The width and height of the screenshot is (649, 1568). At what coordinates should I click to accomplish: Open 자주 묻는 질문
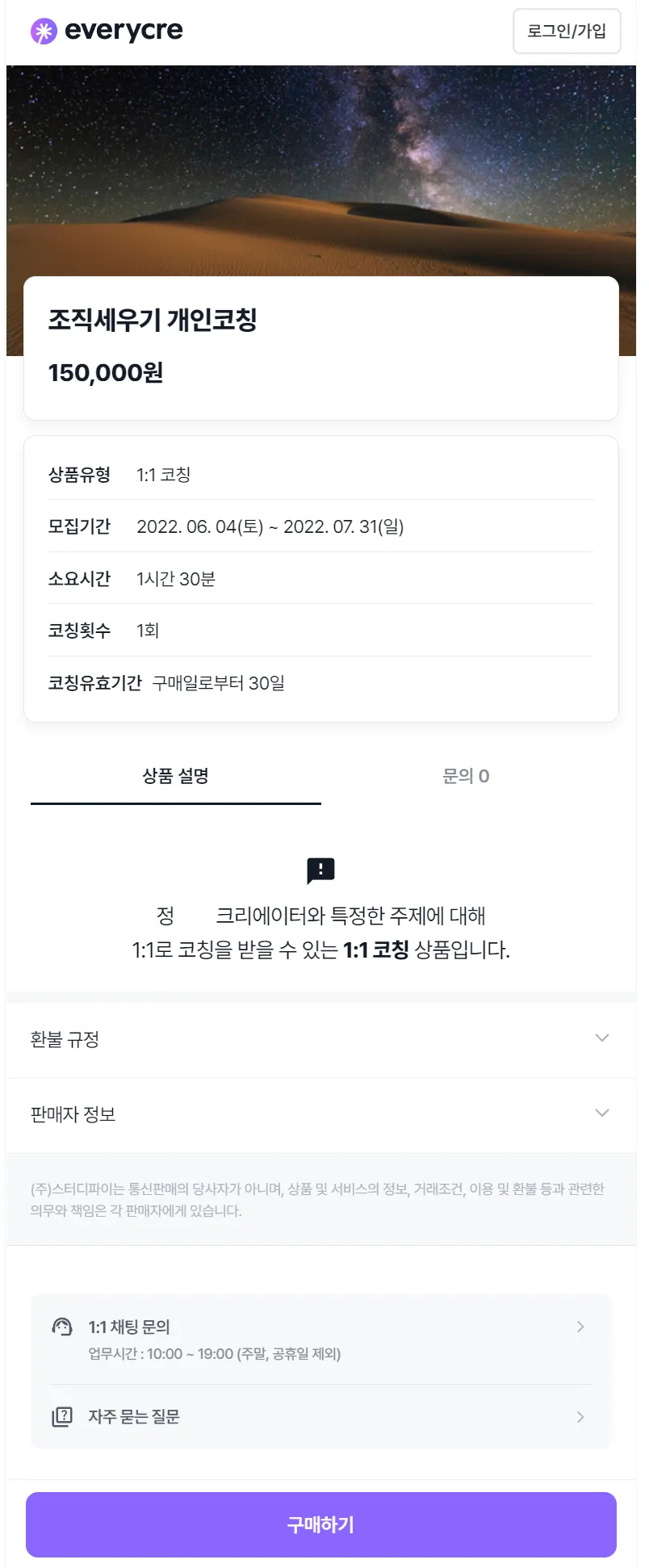pyautogui.click(x=320, y=1417)
